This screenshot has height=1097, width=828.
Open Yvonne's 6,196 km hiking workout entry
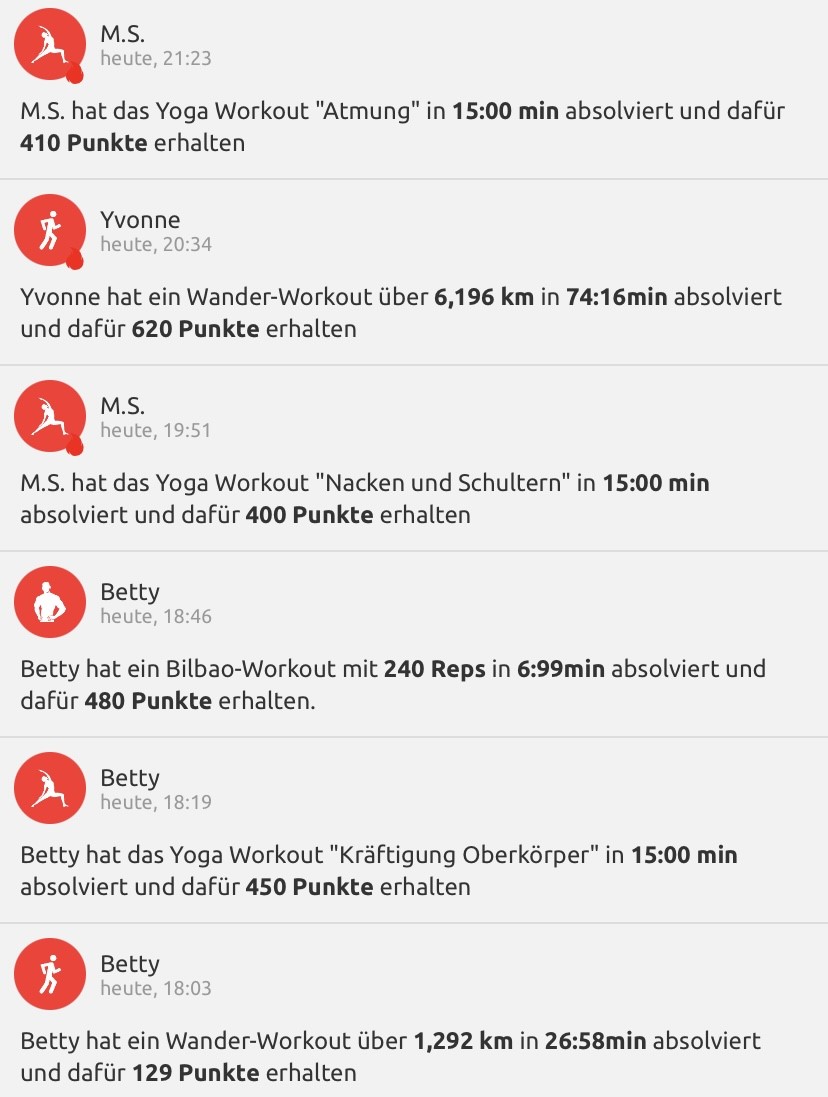coord(400,312)
